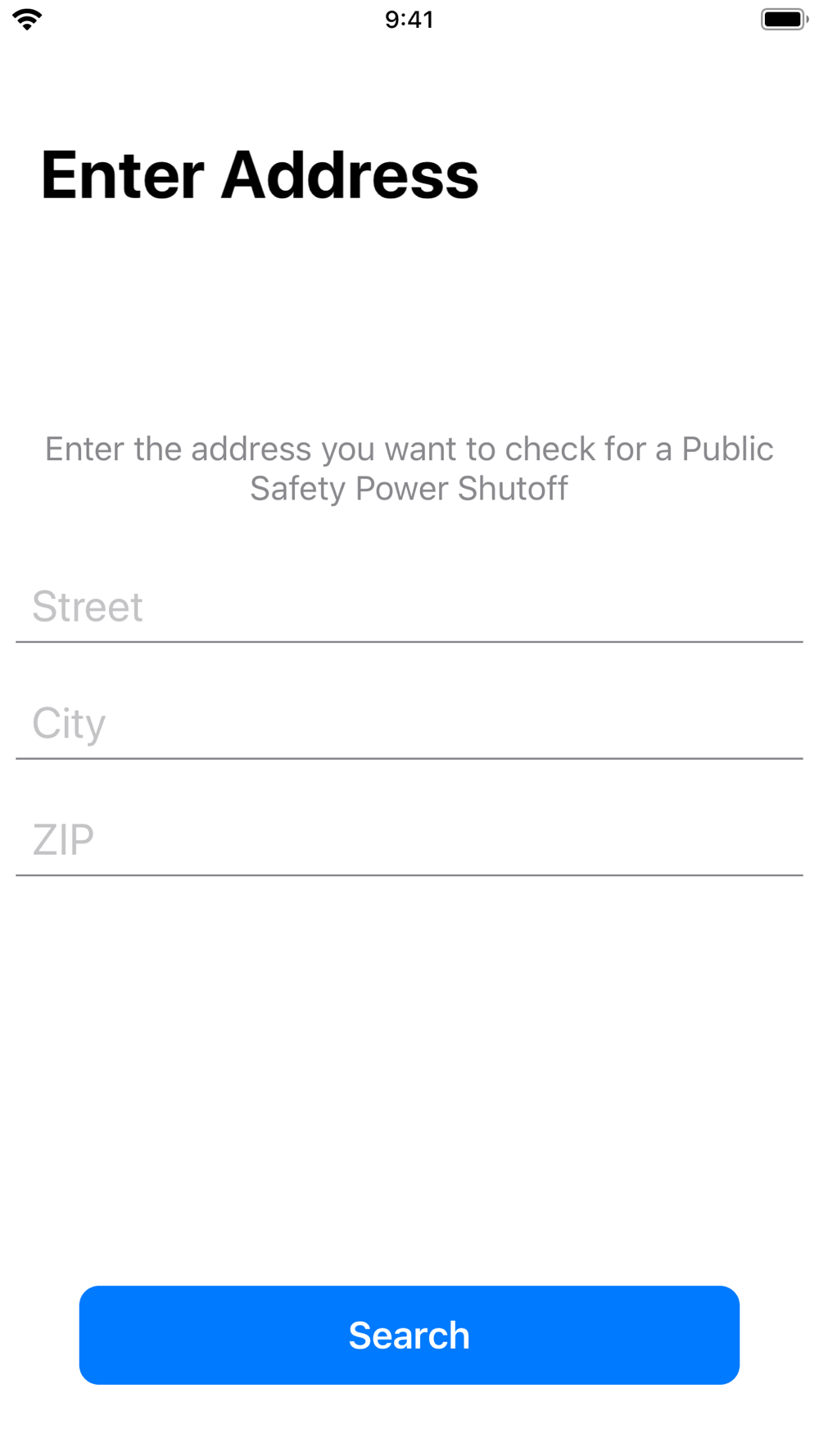819x1456 pixels.
Task: Select the ZIP code field
Action: tap(409, 840)
